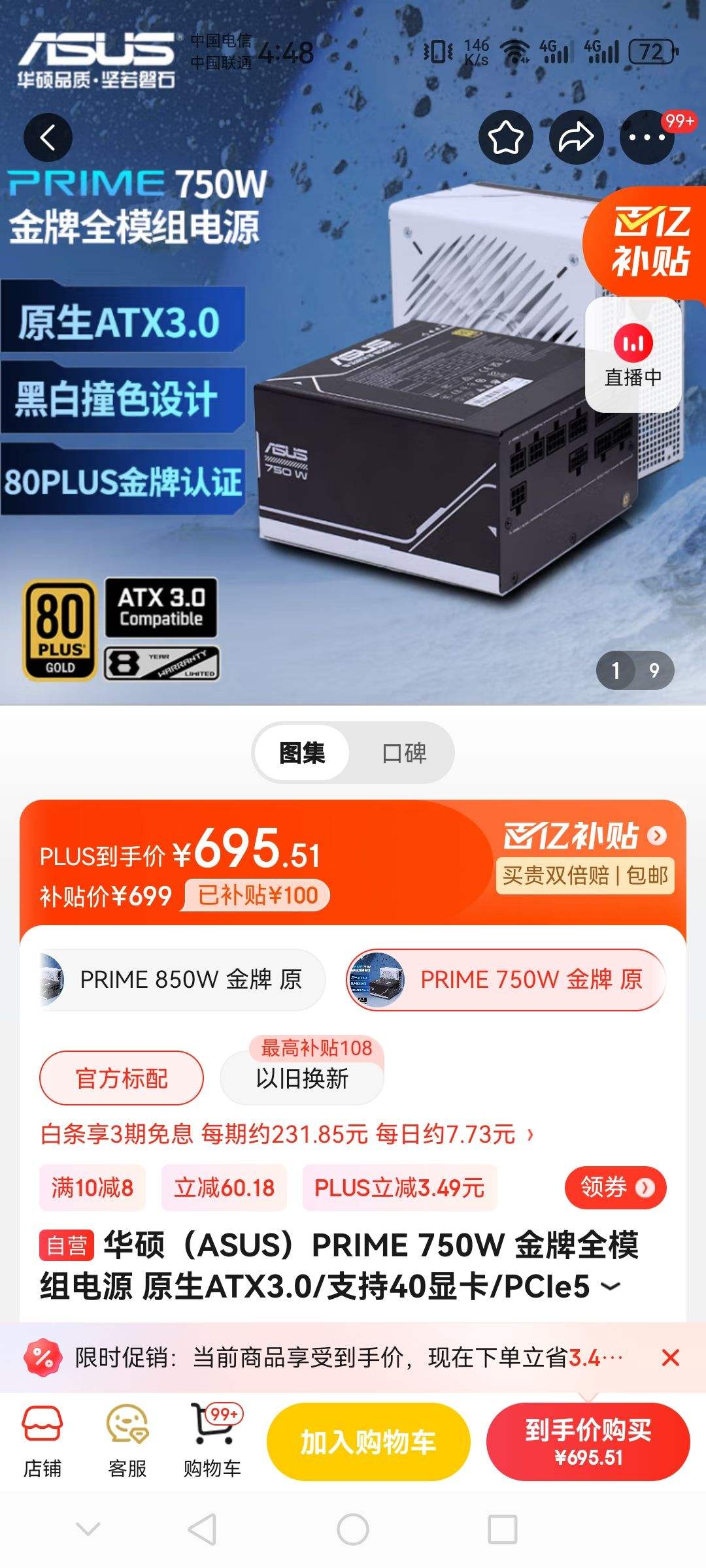The width and height of the screenshot is (706, 1568).
Task: Switch to the 口碑 reviews tab
Action: click(x=403, y=752)
